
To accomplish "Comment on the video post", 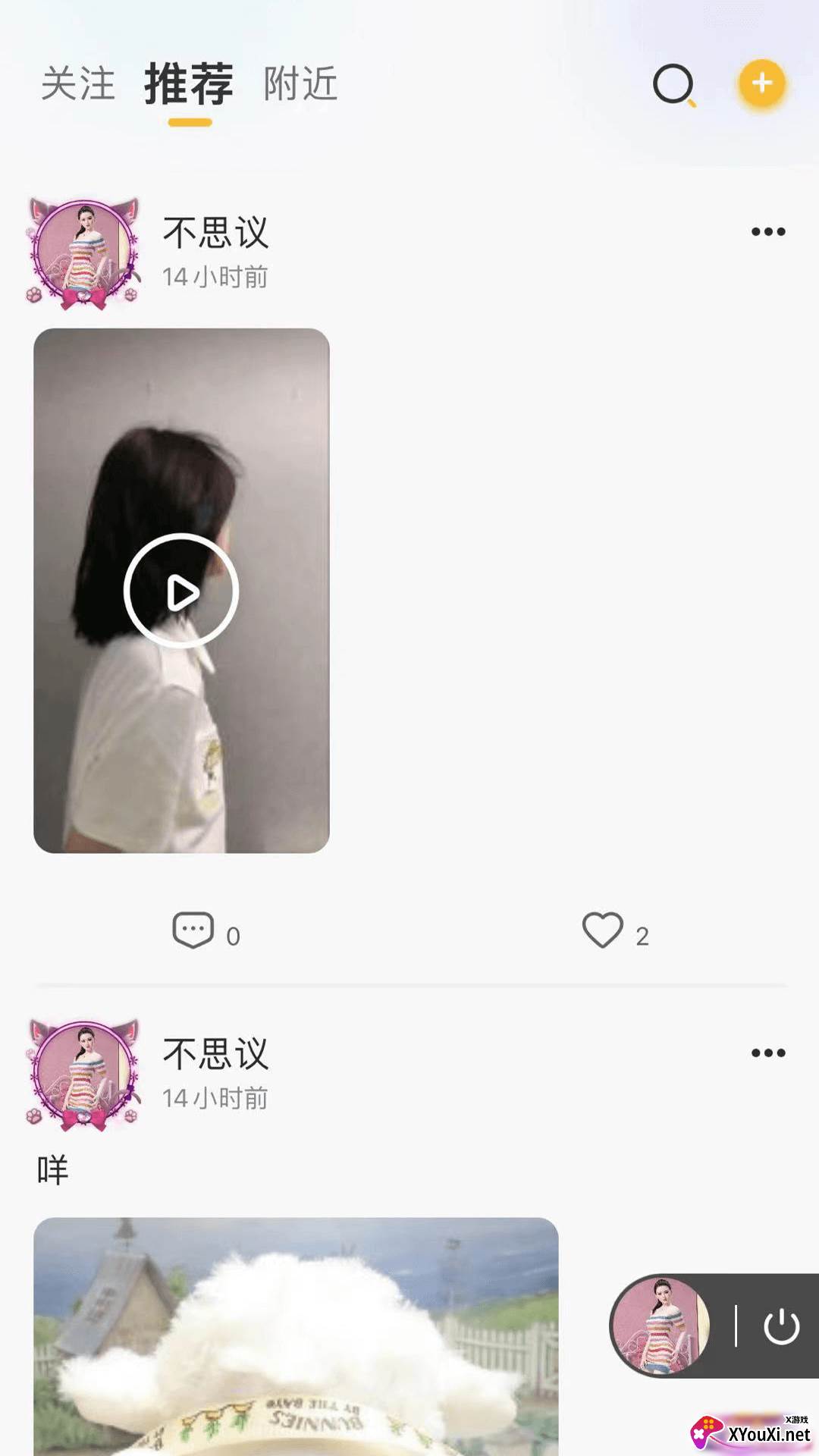I will pyautogui.click(x=193, y=930).
